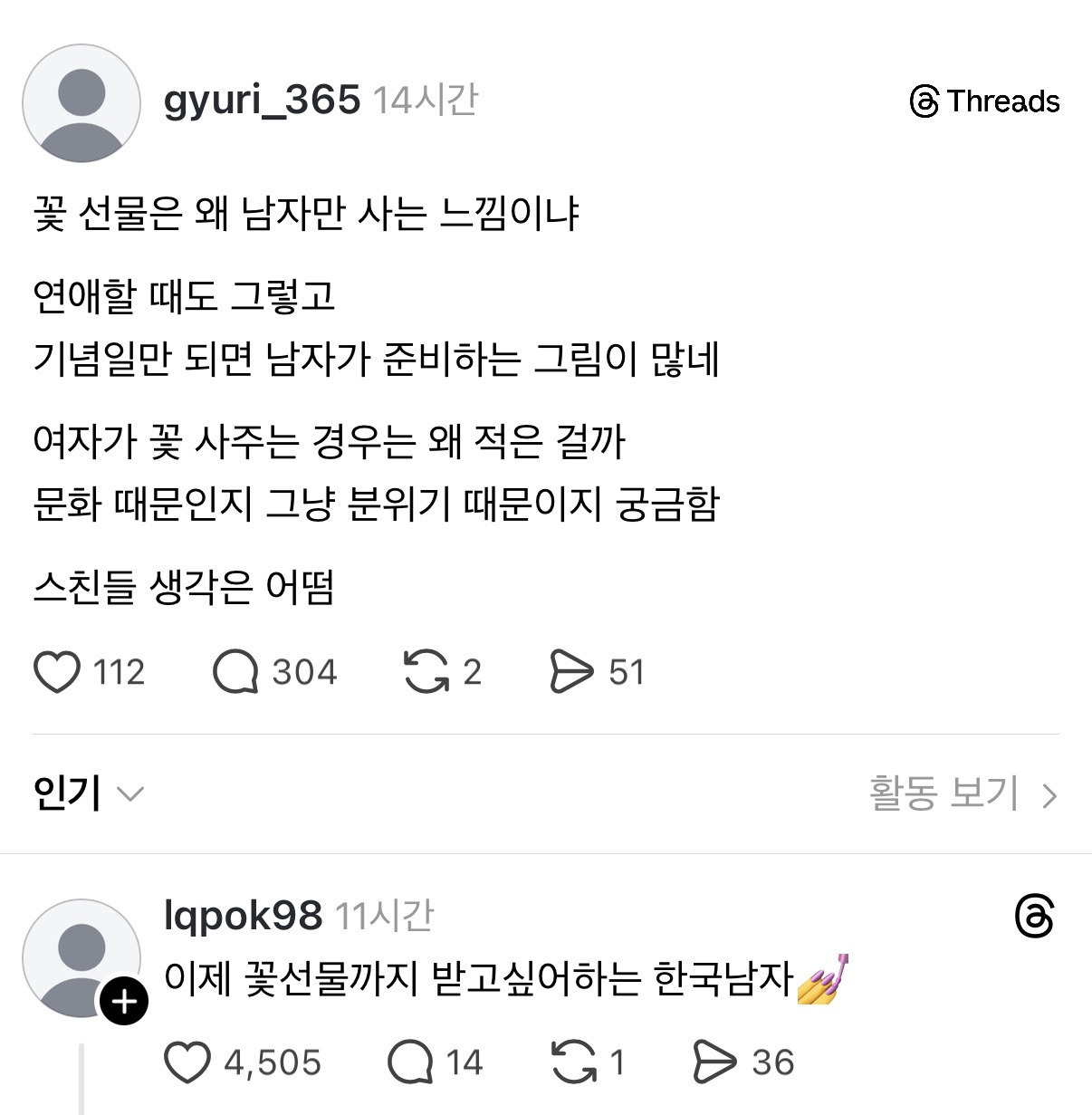The width and height of the screenshot is (1092, 1115).
Task: Follow lqpok98 with the plus badge
Action: coord(124,1002)
